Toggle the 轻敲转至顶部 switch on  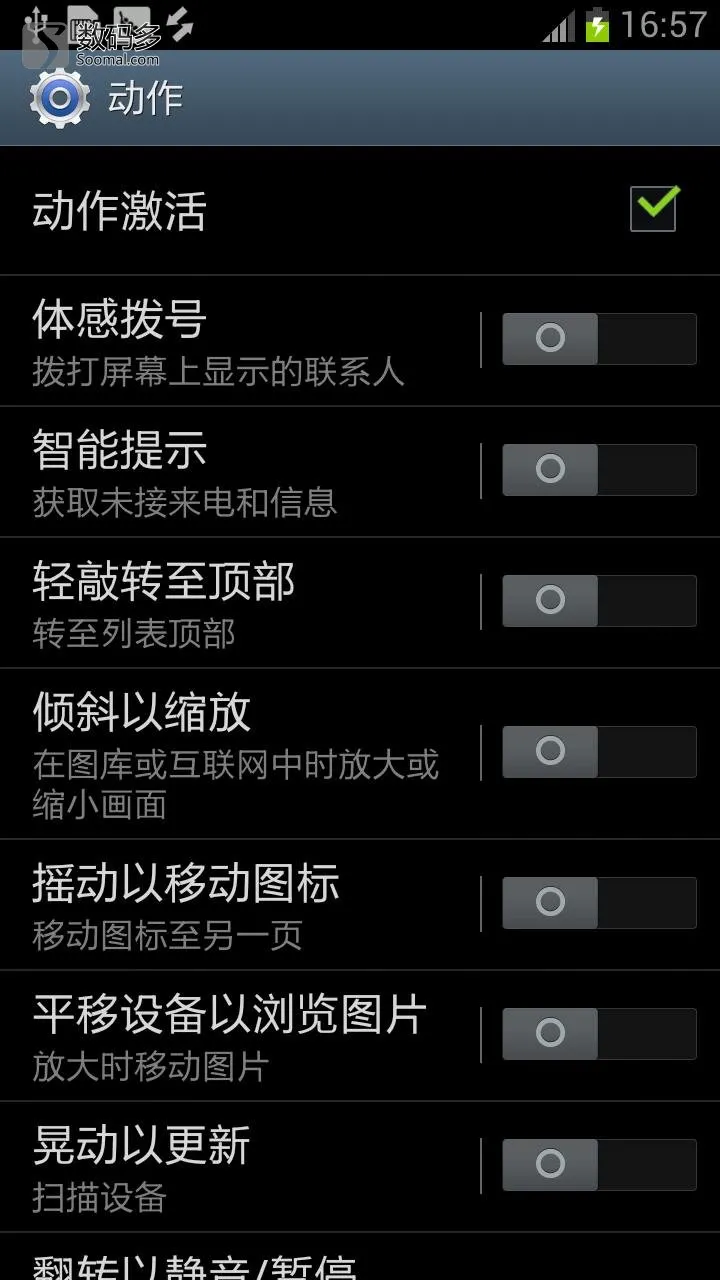coord(599,601)
